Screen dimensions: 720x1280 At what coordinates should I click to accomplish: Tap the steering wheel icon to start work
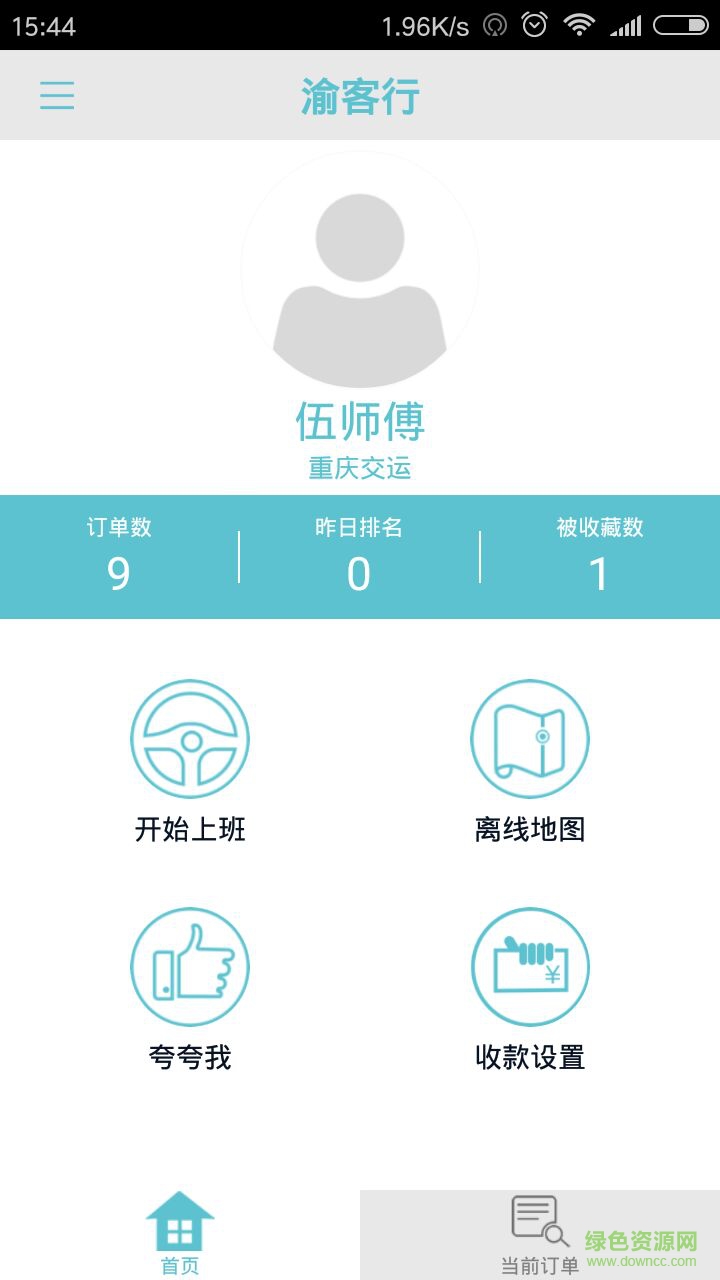(x=190, y=738)
